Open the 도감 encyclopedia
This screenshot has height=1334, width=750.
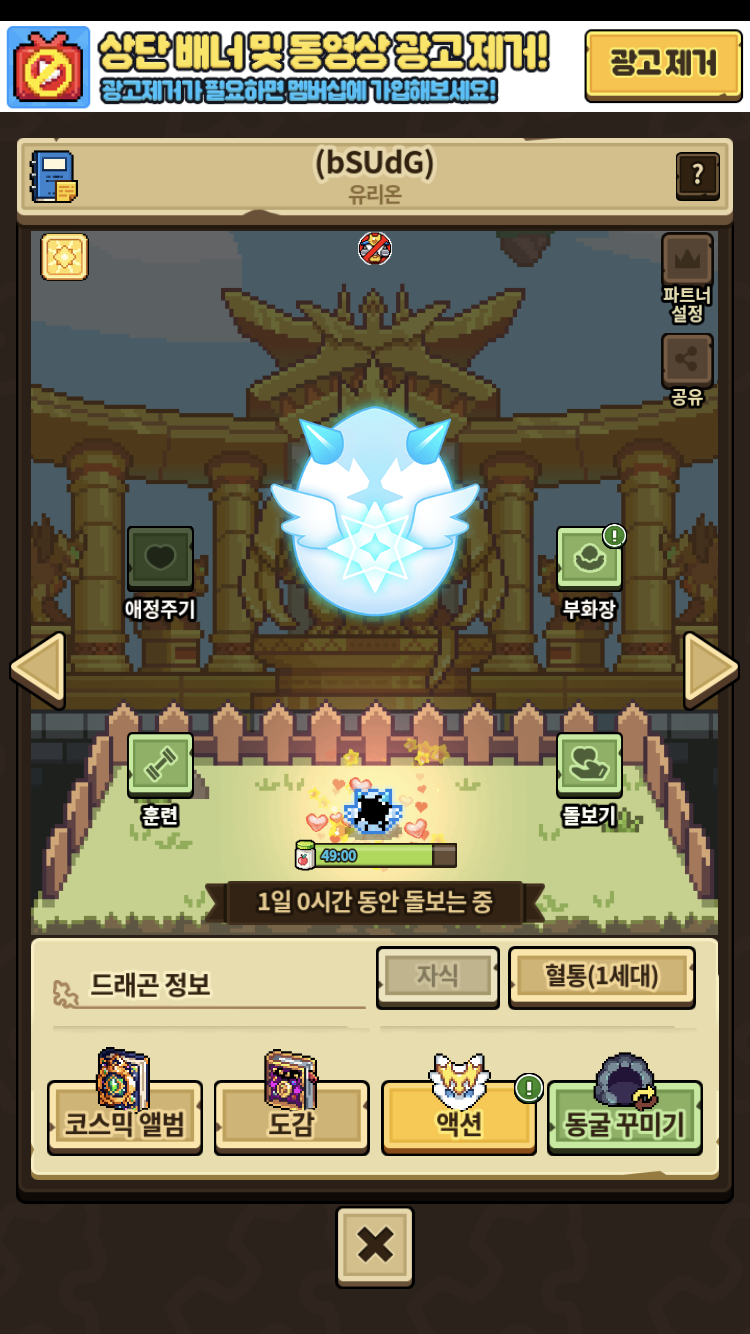pos(291,1120)
